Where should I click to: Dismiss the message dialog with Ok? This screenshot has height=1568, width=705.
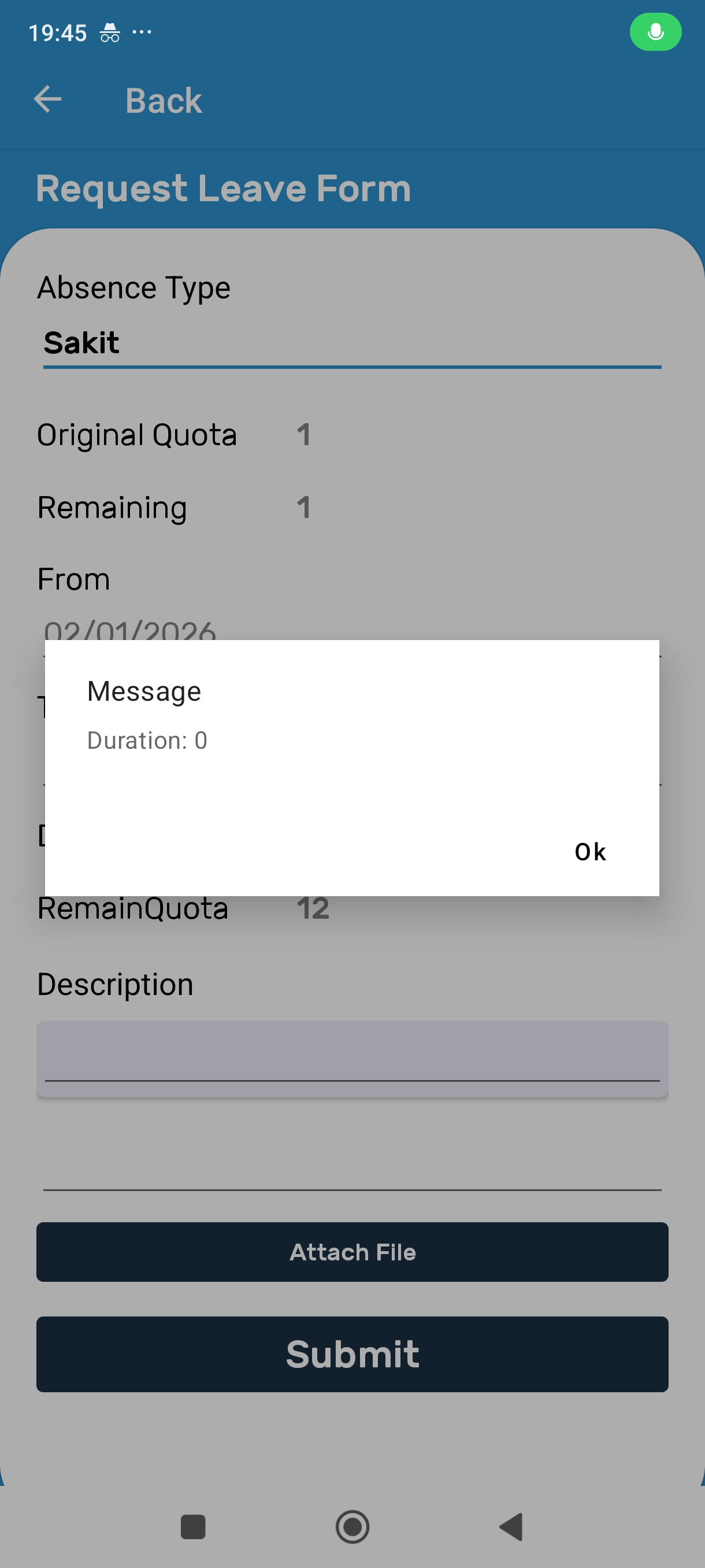(x=589, y=852)
